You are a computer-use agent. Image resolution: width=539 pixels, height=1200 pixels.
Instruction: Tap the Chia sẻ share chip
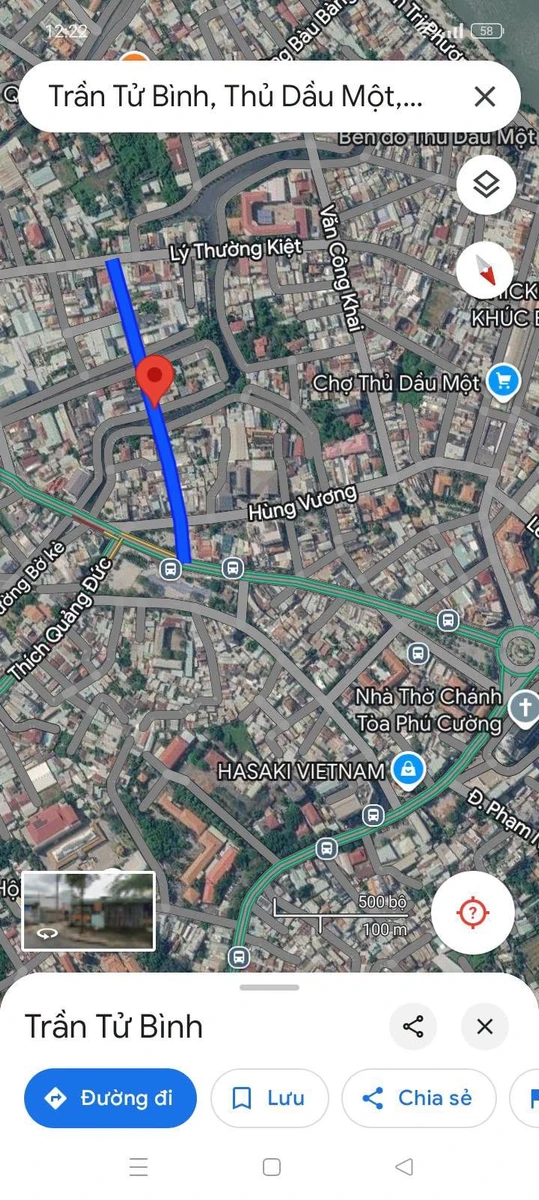click(419, 1098)
